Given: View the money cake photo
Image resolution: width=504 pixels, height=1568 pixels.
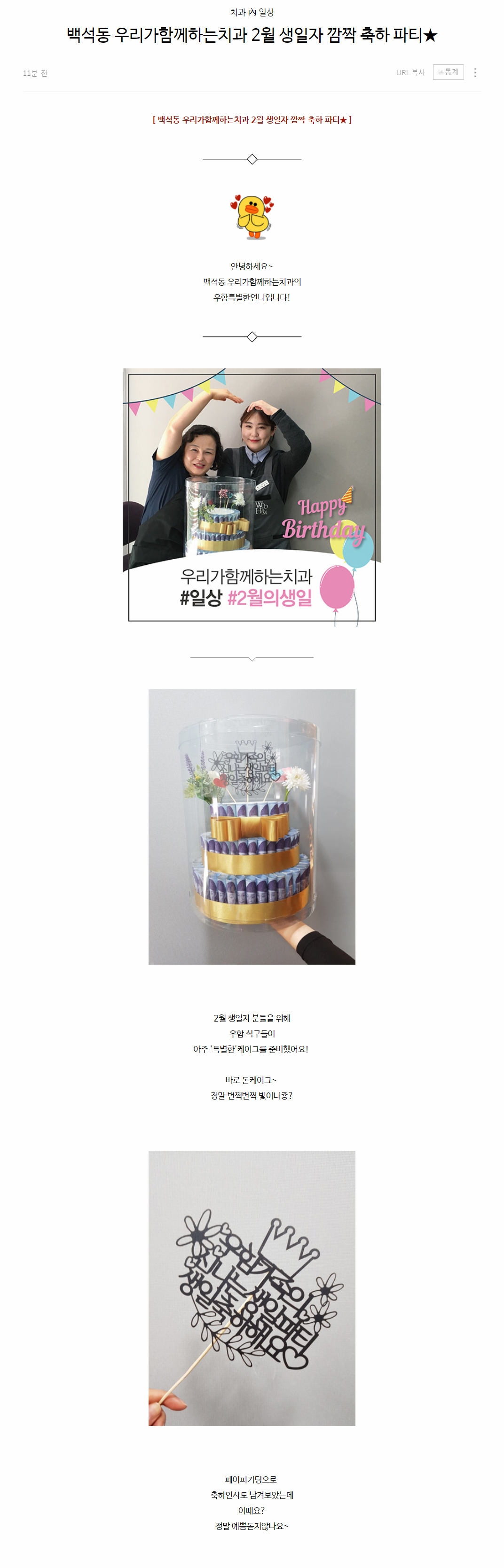Looking at the screenshot, I should (252, 826).
